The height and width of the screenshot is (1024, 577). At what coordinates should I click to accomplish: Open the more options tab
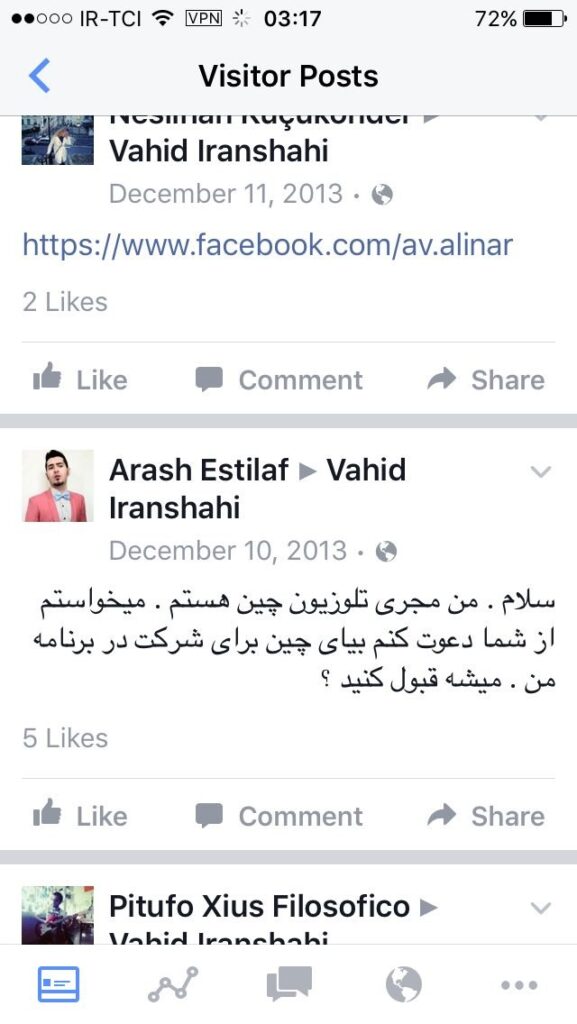(519, 985)
